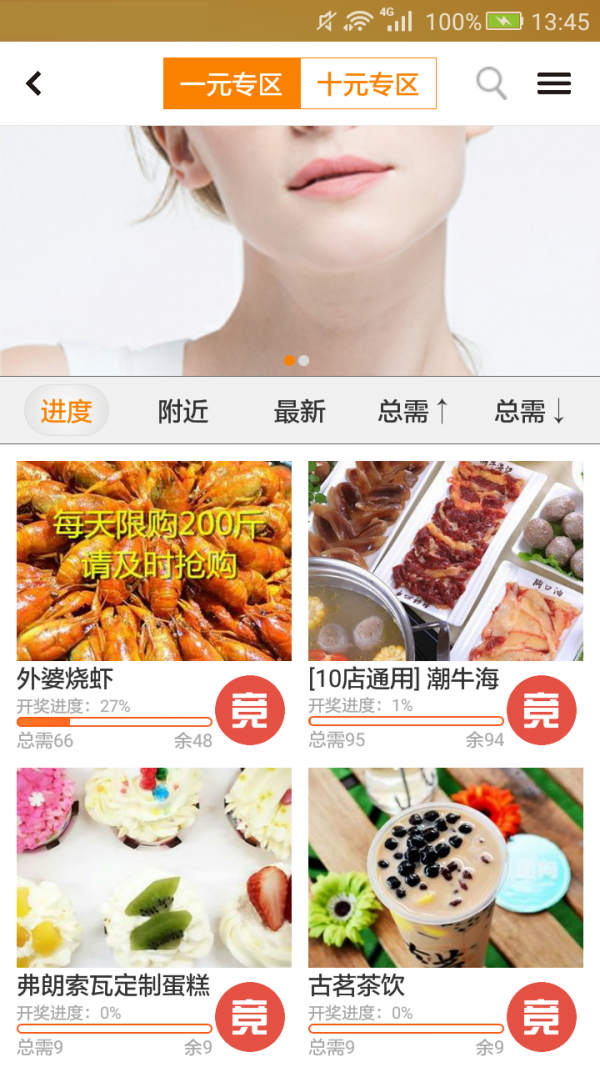
Task: Switch to the 十元专区 segment
Action: point(368,84)
